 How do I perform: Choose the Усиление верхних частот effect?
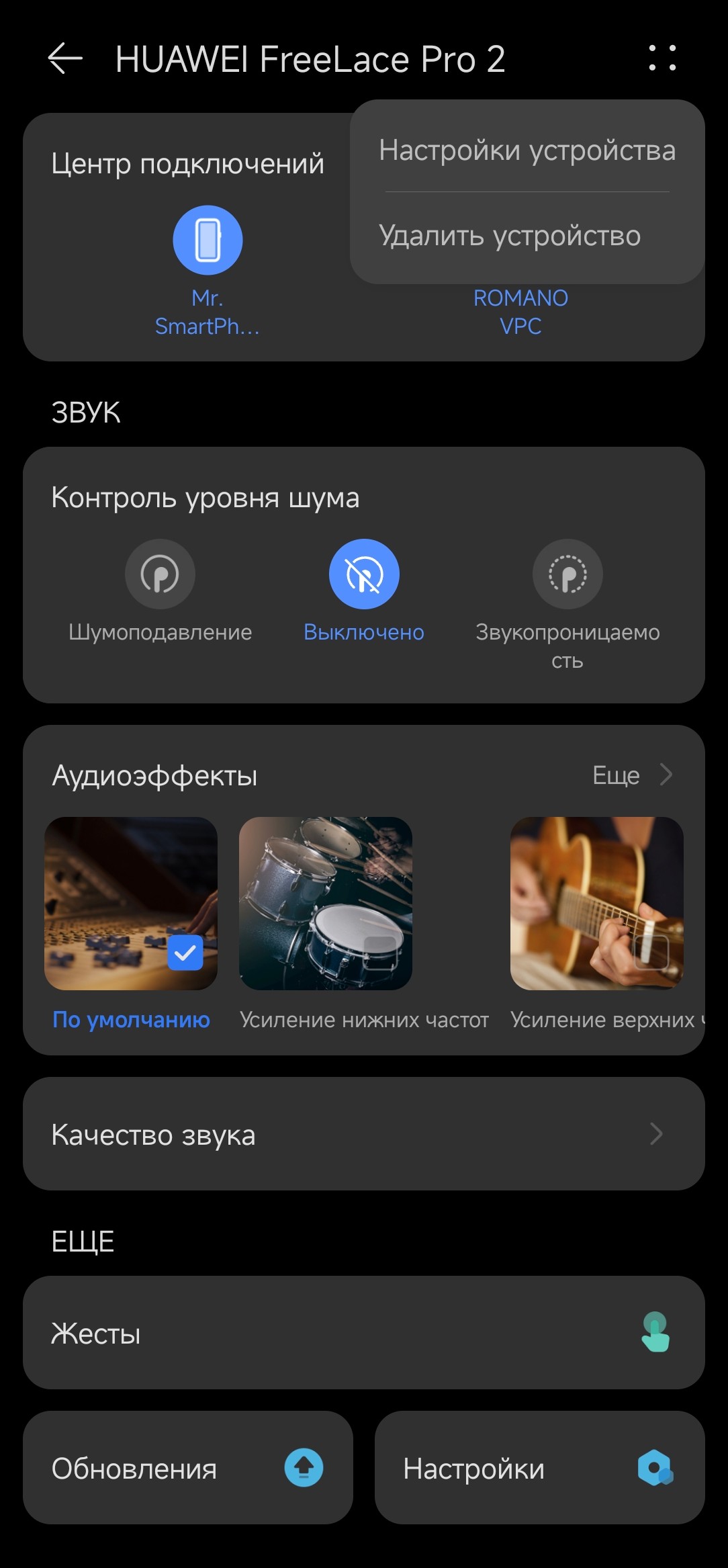tap(596, 904)
